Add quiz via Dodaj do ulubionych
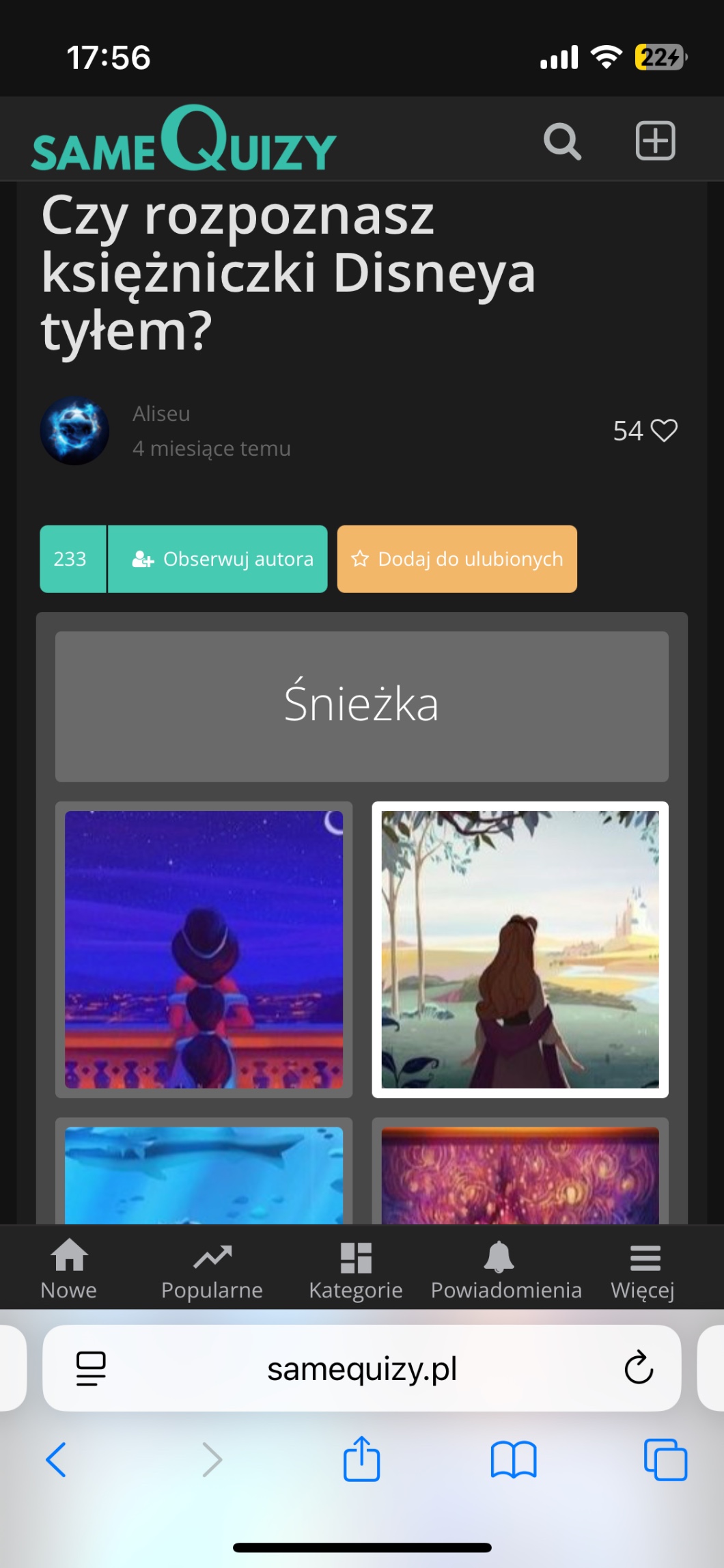The image size is (724, 1568). tap(457, 559)
